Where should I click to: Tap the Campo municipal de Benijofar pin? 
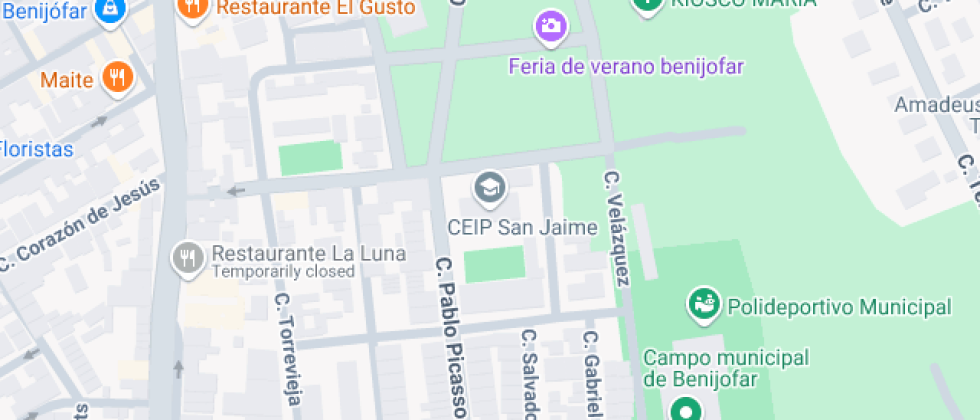click(685, 410)
